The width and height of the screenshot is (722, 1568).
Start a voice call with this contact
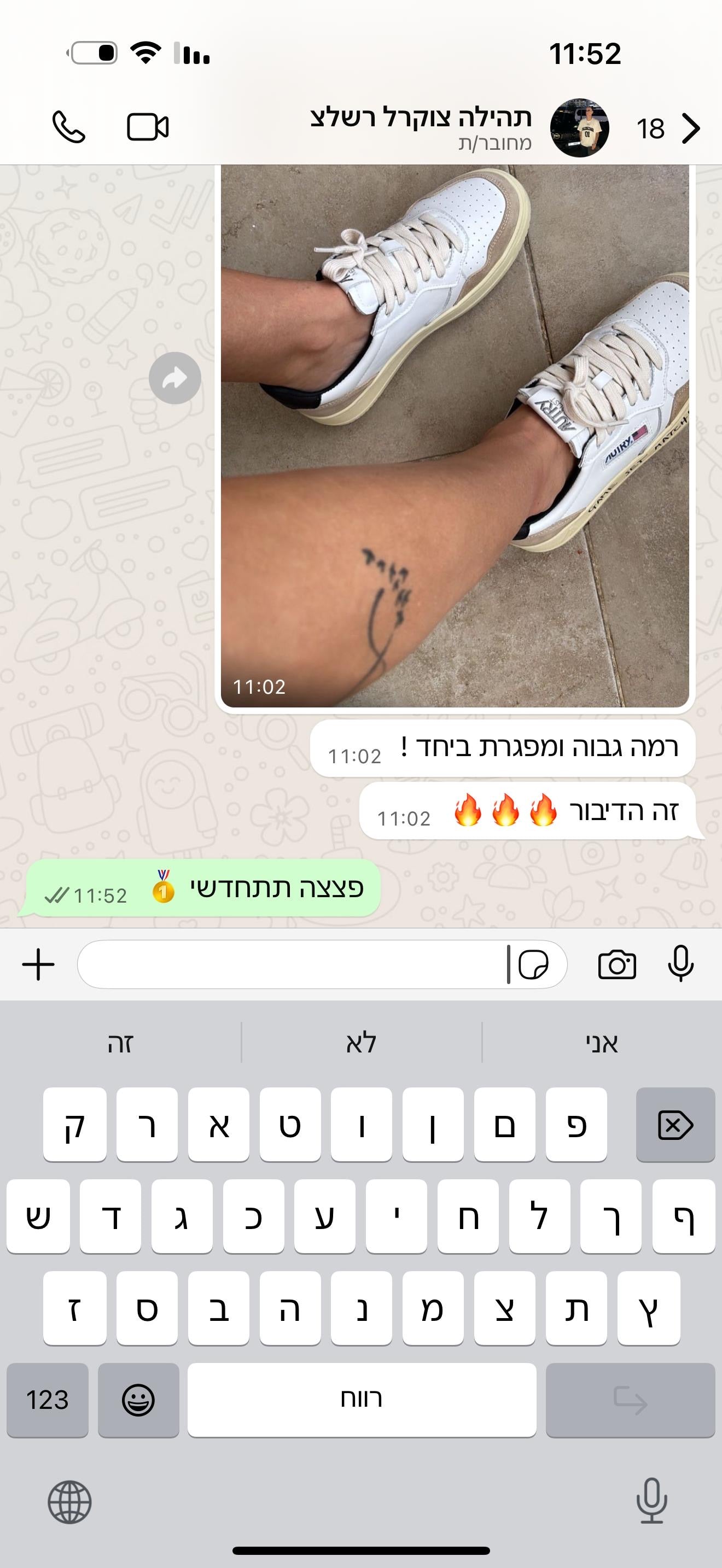[x=68, y=127]
